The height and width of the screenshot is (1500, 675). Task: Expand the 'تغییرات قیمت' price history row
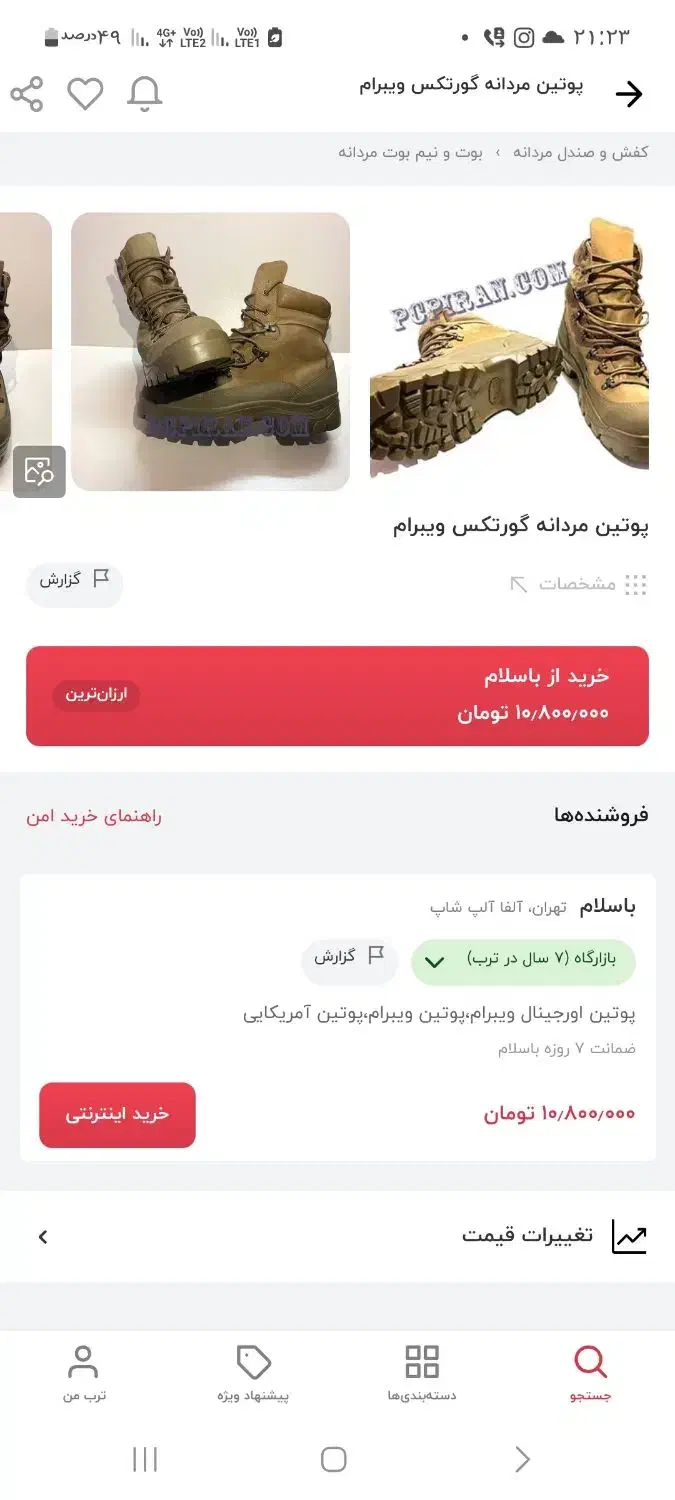[x=337, y=1236]
